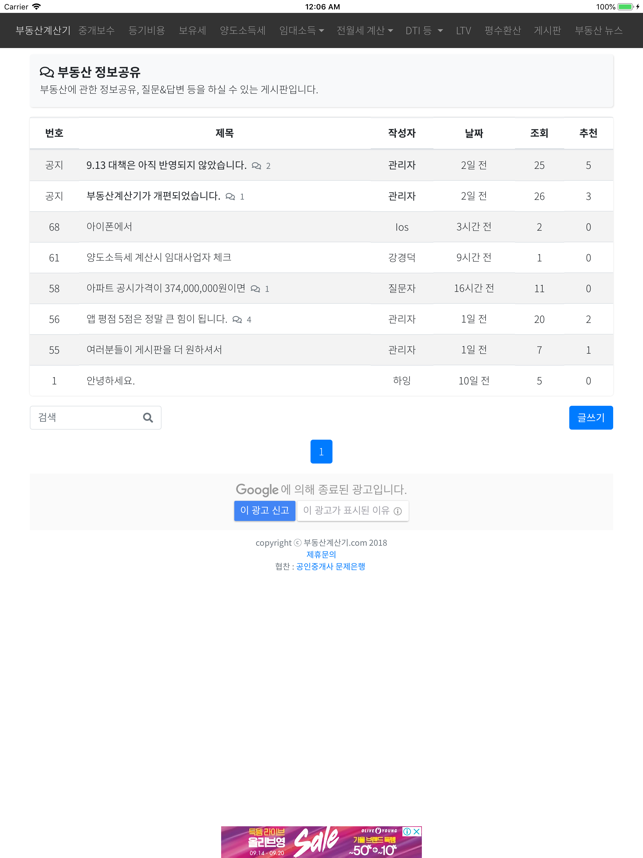Image resolution: width=643 pixels, height=858 pixels.
Task: Select page 1 in pagination
Action: [x=321, y=452]
